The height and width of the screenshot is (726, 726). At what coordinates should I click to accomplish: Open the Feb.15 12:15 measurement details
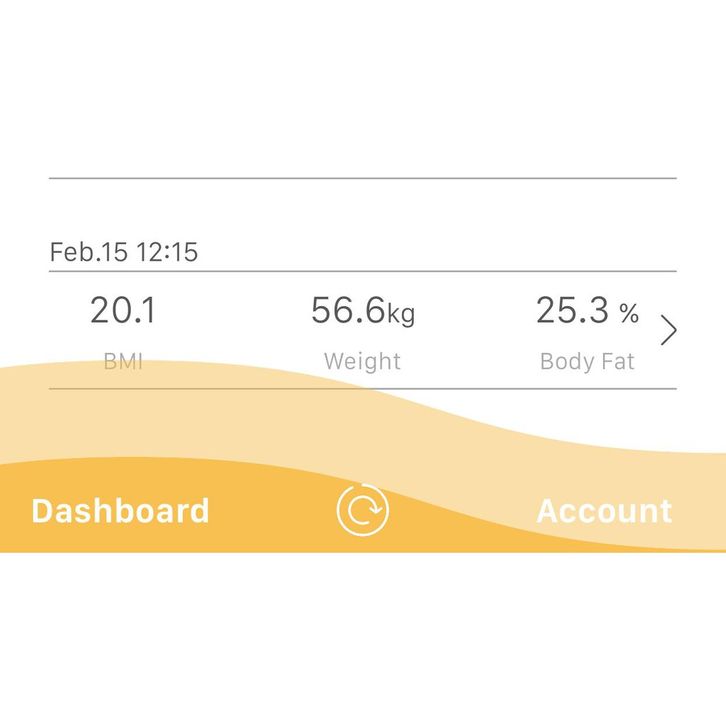coord(669,330)
